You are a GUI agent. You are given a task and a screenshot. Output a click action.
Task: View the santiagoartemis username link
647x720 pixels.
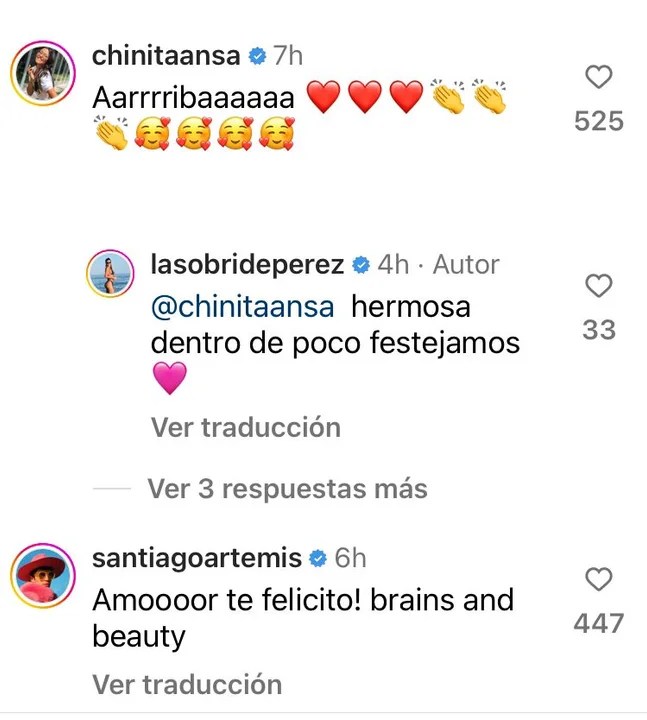[x=197, y=558]
